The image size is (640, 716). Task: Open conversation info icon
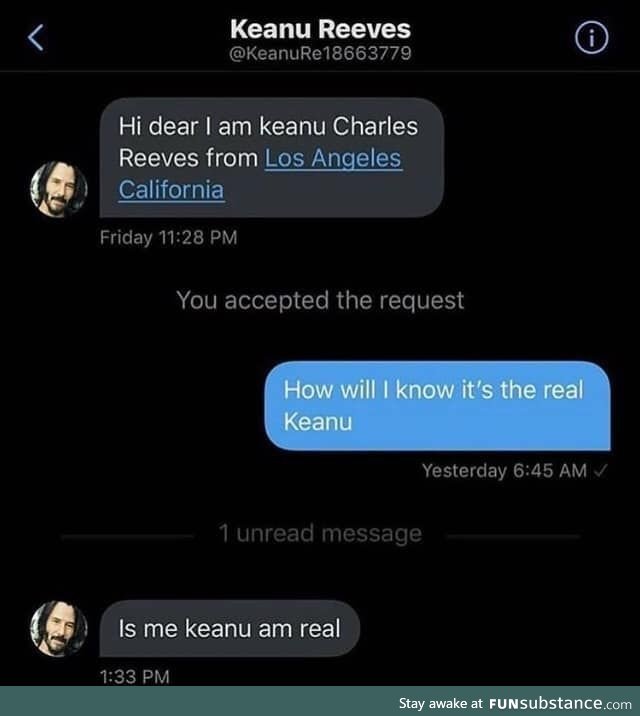[x=592, y=39]
